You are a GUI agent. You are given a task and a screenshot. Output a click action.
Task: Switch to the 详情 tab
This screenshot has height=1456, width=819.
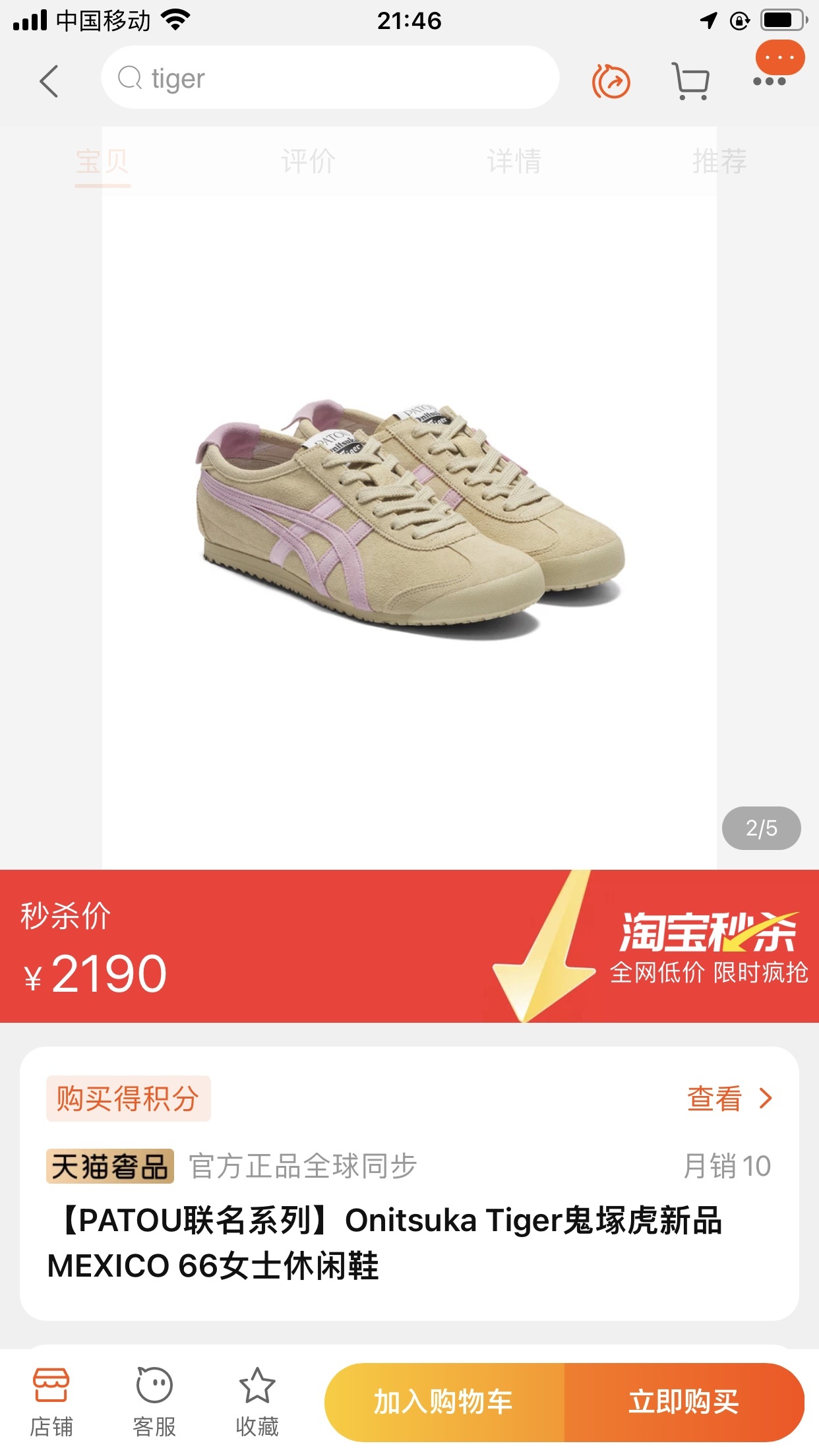point(514,161)
